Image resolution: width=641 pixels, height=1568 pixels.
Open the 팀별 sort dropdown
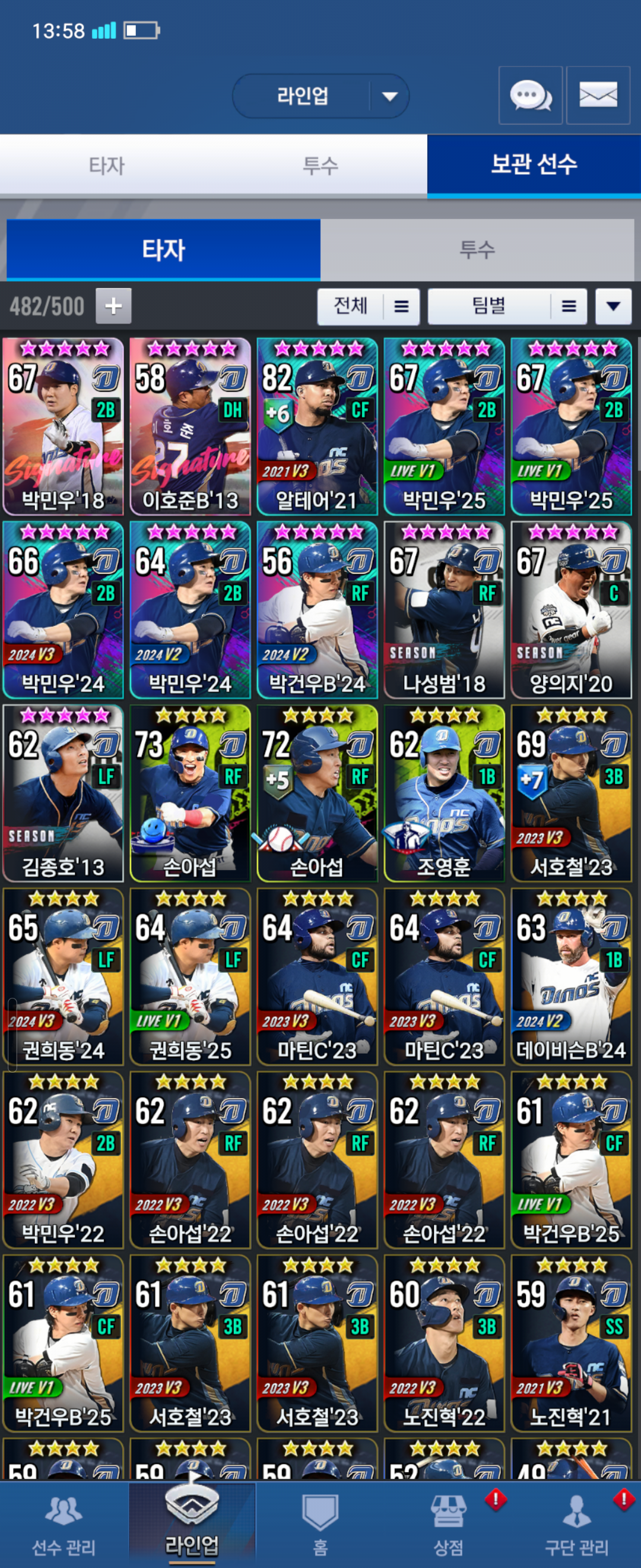[x=507, y=306]
